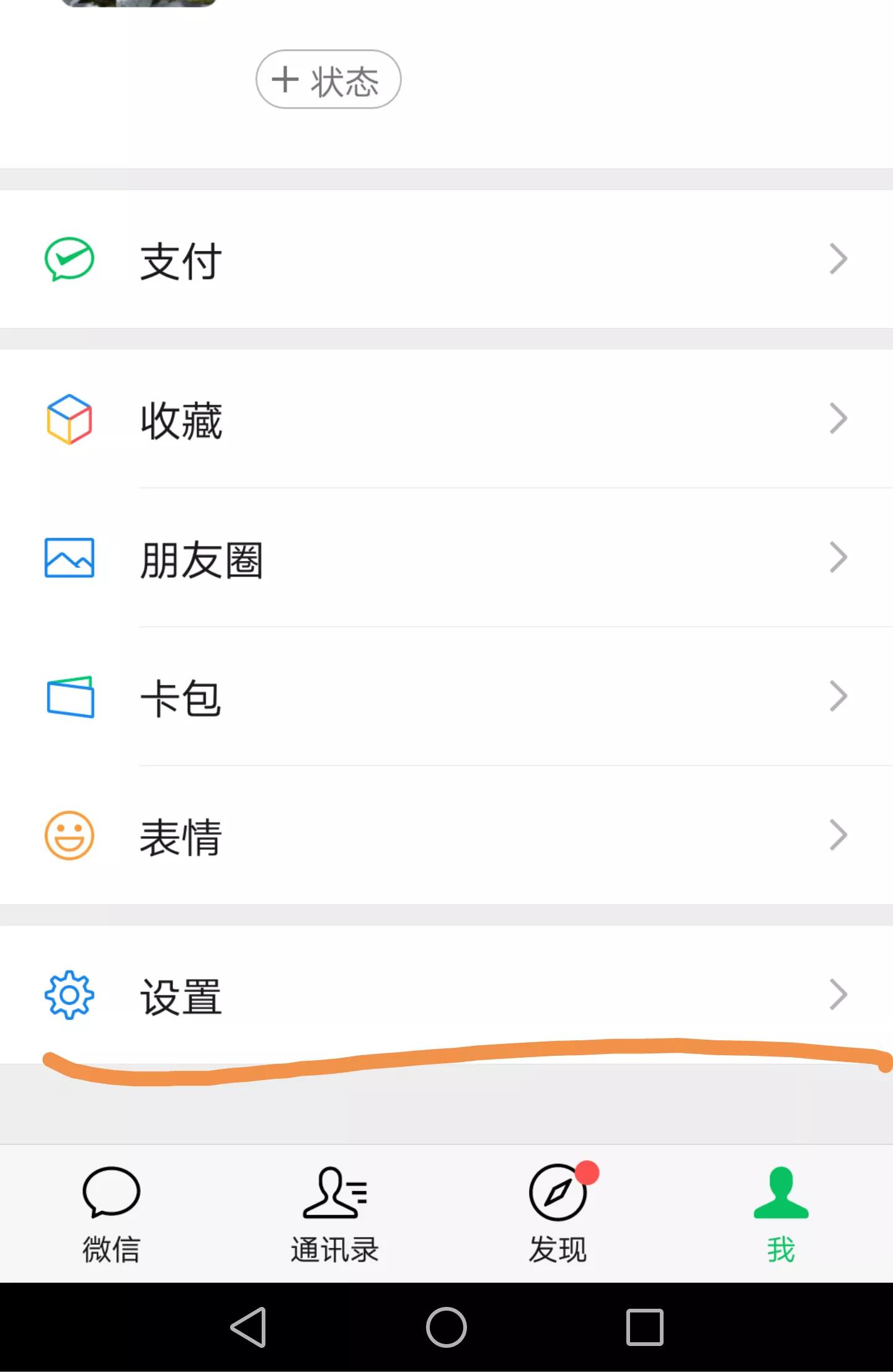Open the 卡包 card wallet
The width and height of the screenshot is (893, 1372).
pyautogui.click(x=446, y=697)
